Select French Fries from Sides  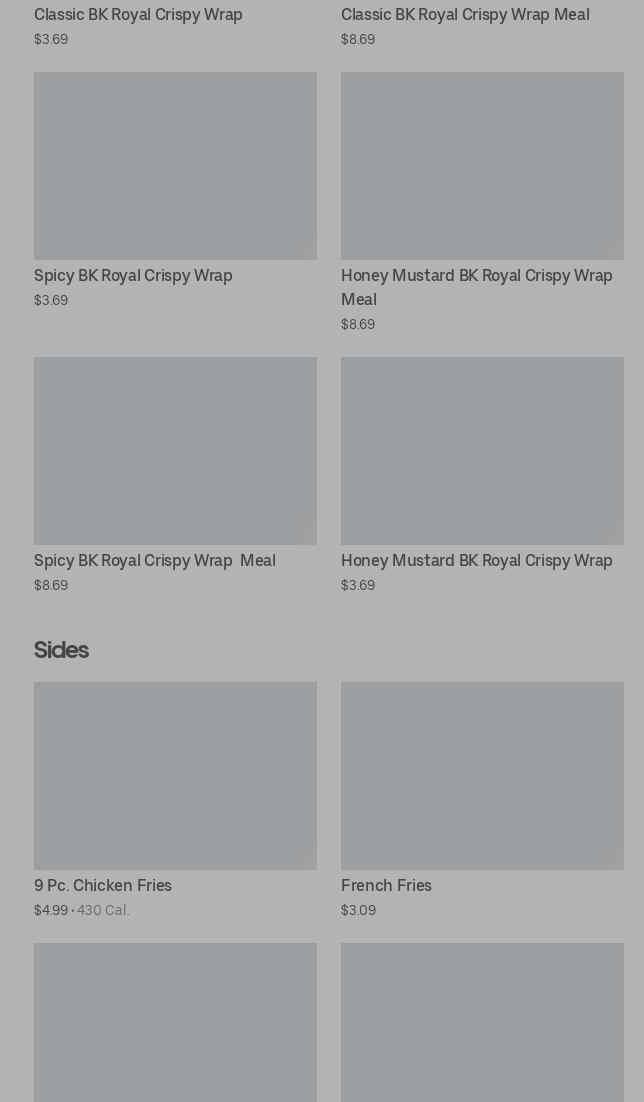(x=482, y=776)
